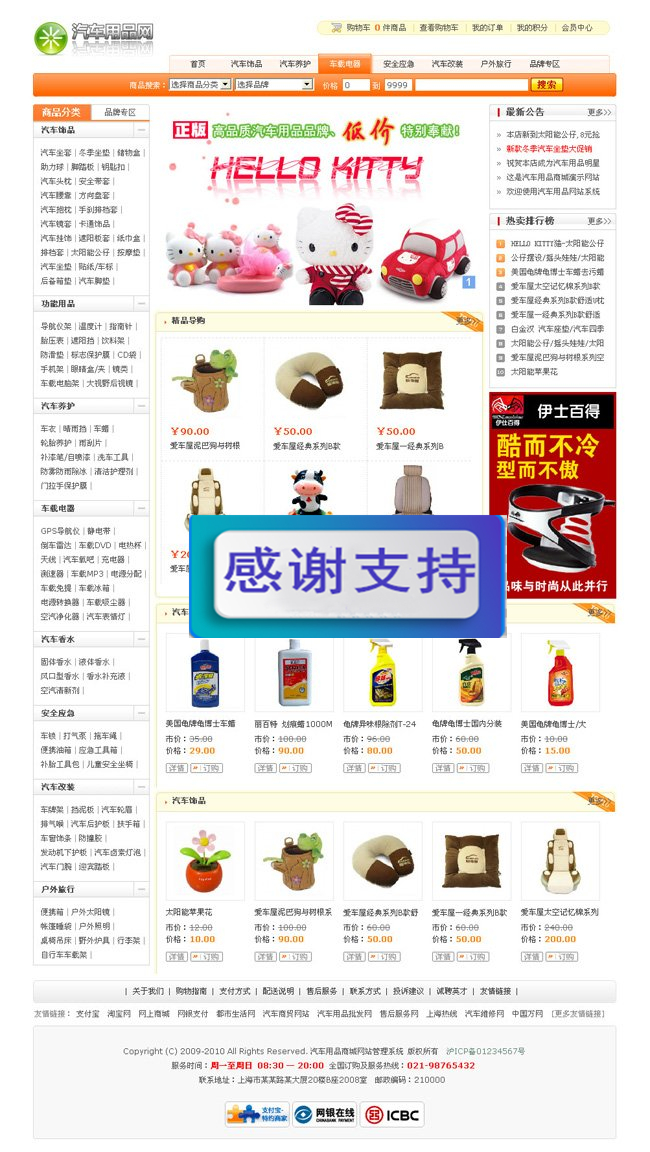Viewport: 650px width, 1152px height.
Task: Expand the 选择商品分类 dropdown
Action: [201, 84]
